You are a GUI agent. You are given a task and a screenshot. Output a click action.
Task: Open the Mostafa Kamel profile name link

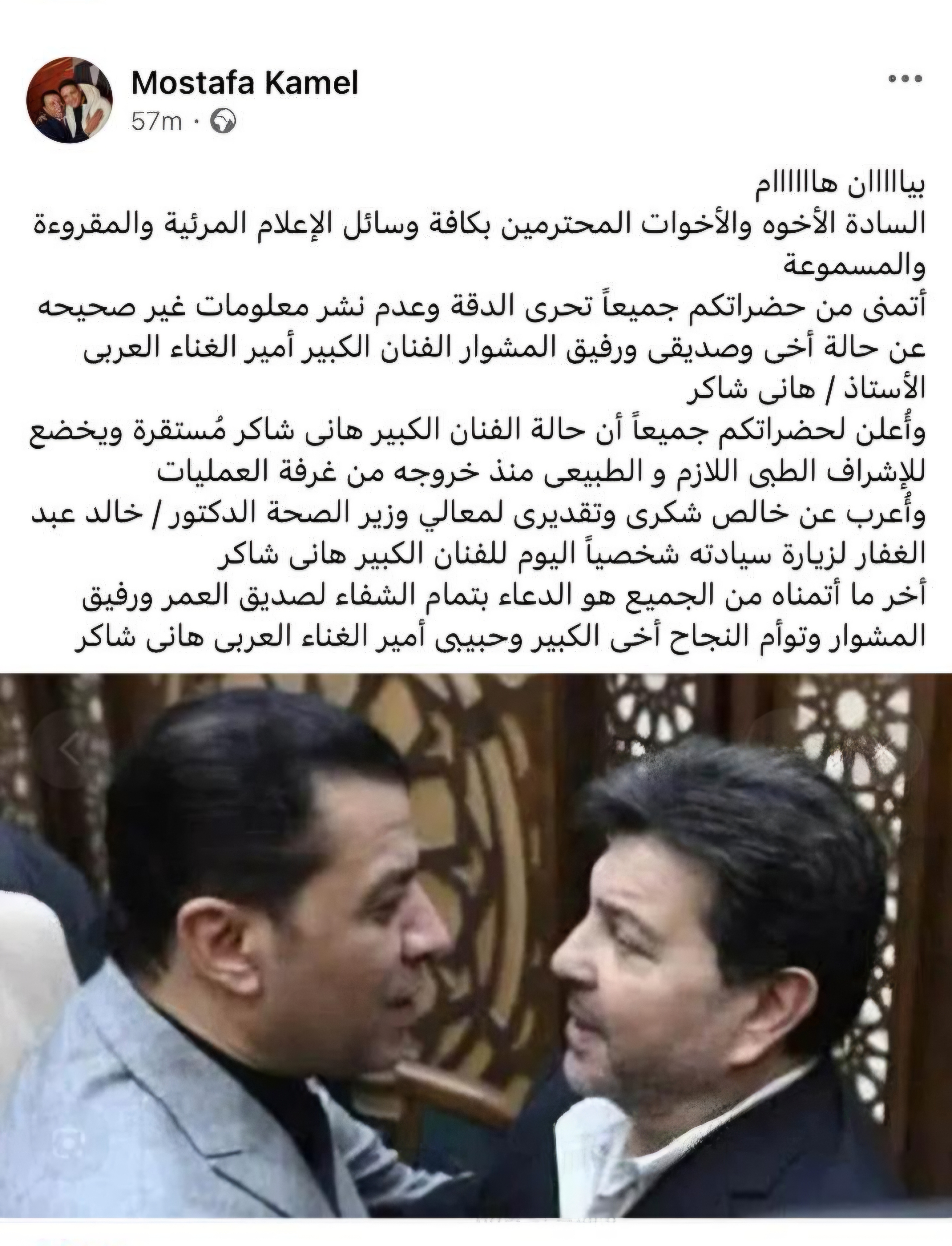pos(245,83)
